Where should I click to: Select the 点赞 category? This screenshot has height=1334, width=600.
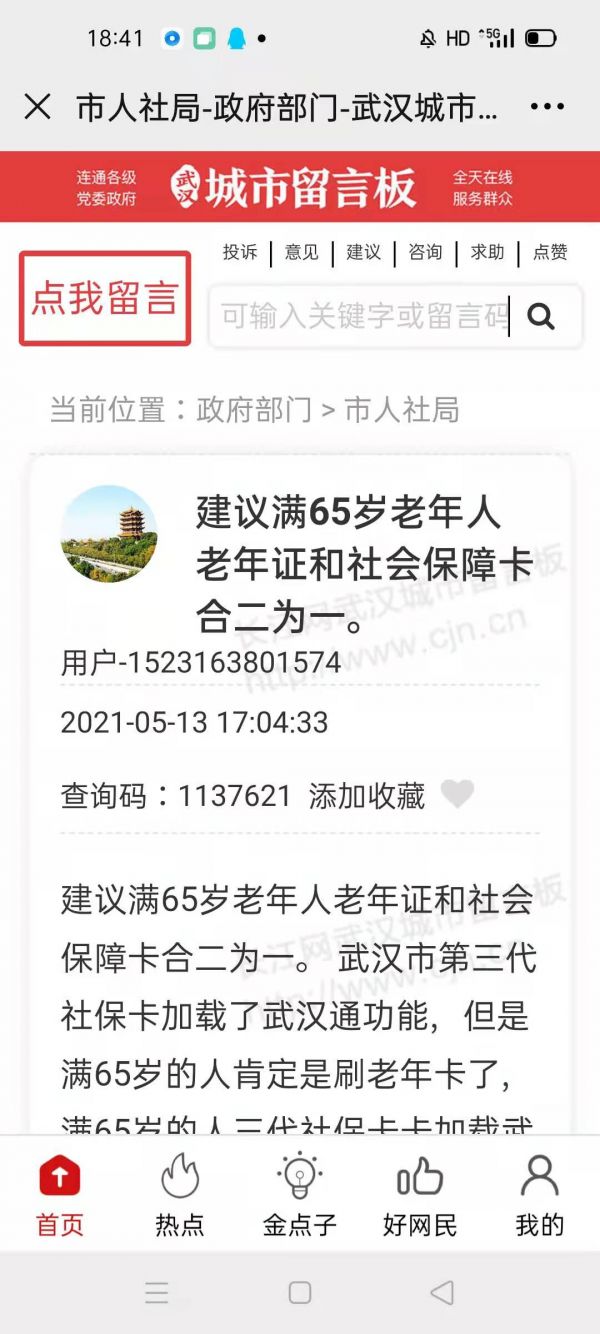[x=550, y=252]
